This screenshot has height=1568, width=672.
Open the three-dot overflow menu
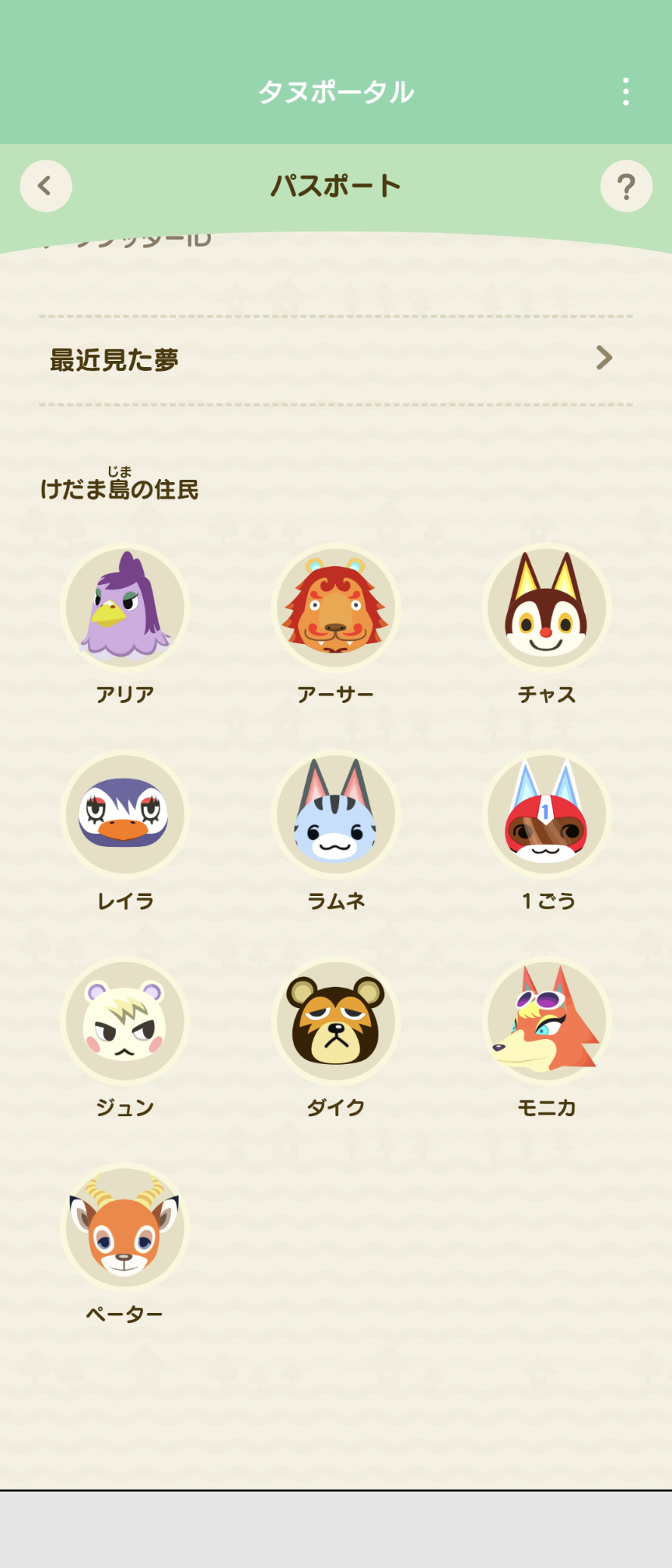coord(625,92)
